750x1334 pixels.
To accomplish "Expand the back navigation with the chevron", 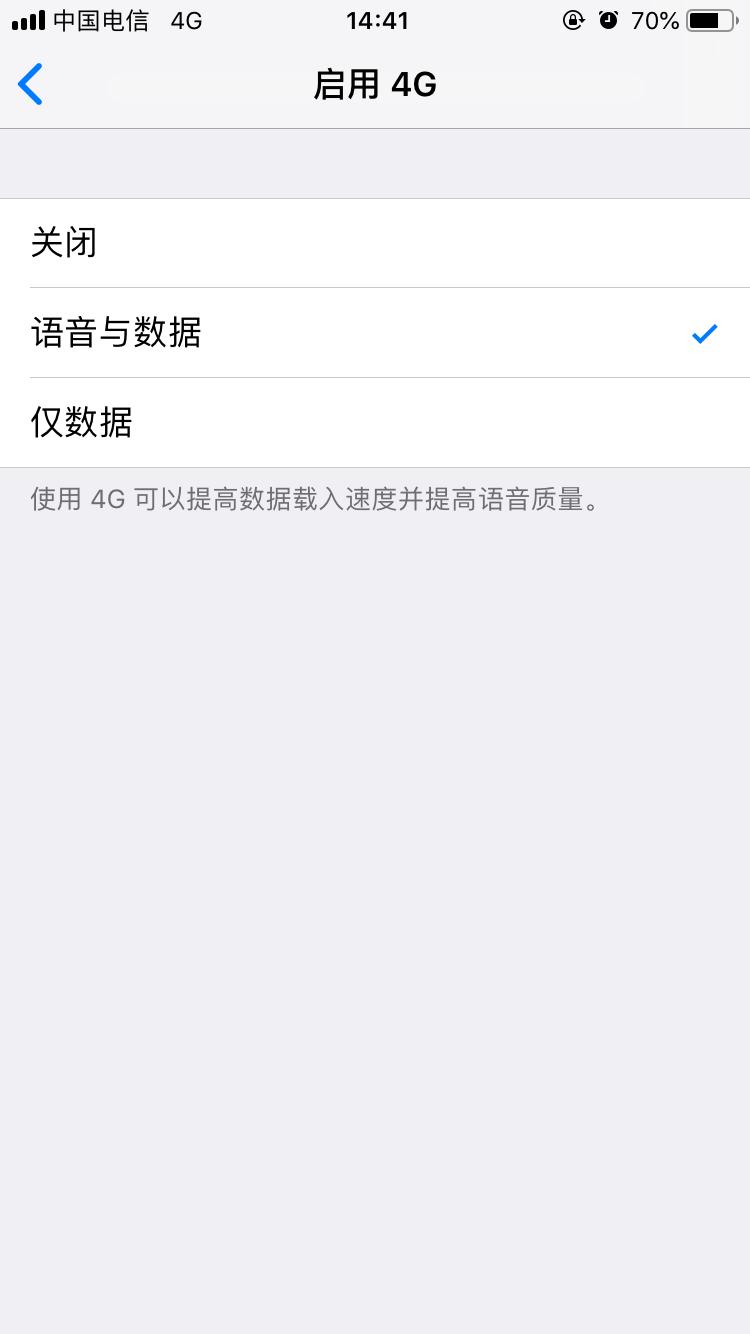I will tap(29, 84).
